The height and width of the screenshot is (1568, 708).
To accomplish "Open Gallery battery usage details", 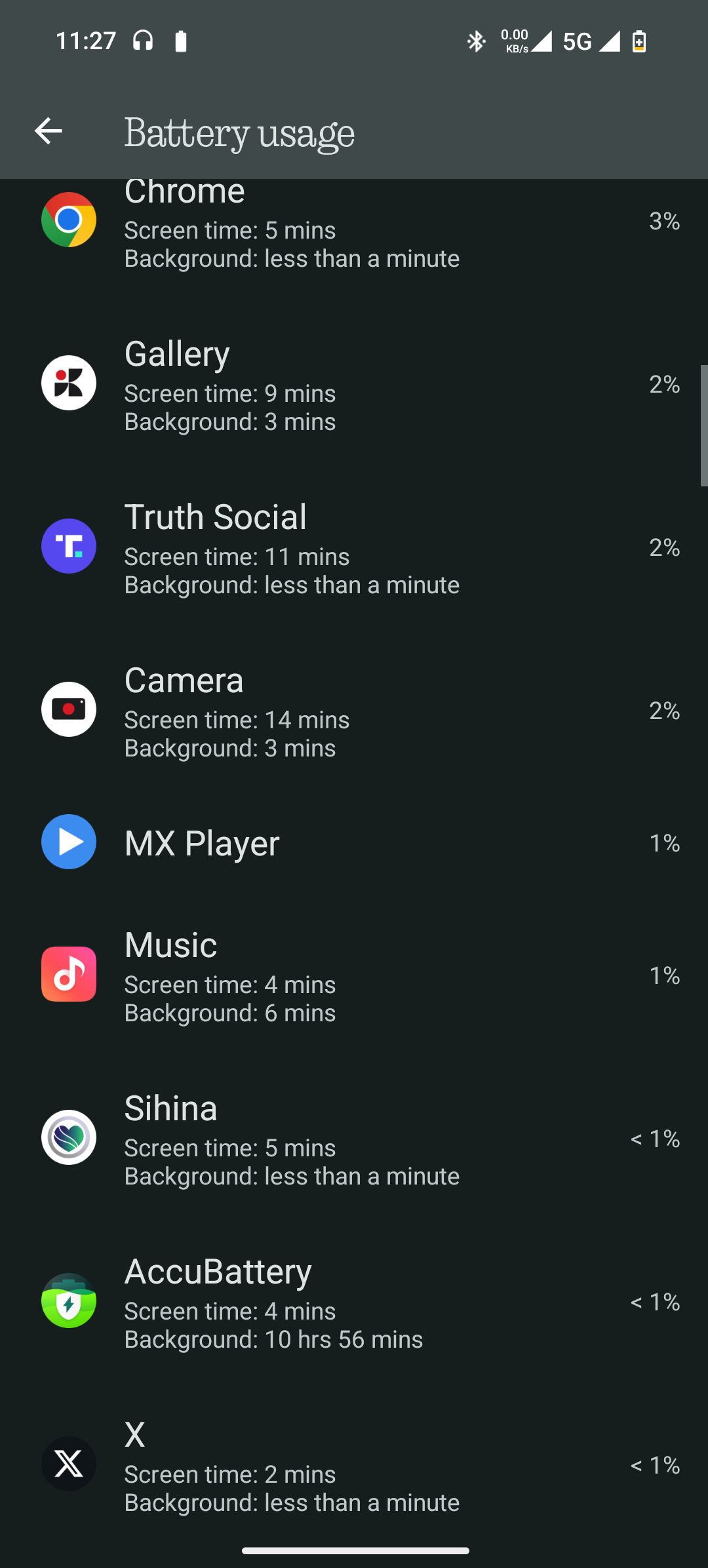I will pyautogui.click(x=354, y=385).
